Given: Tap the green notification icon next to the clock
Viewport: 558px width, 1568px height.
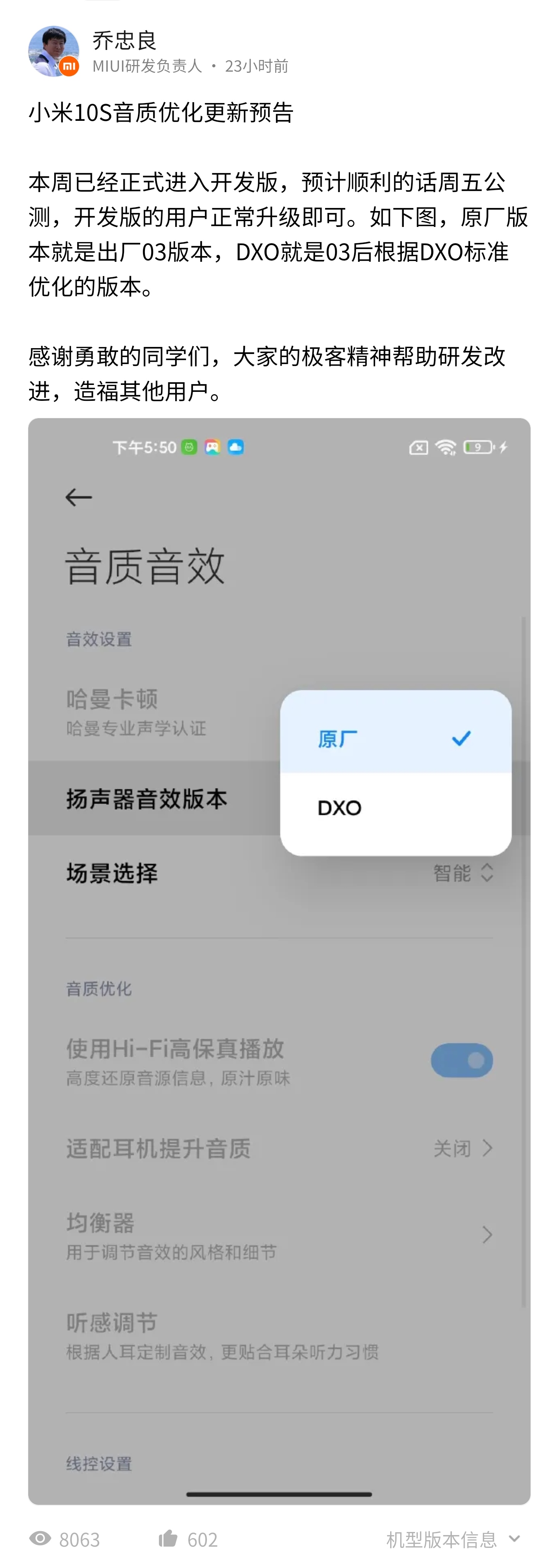Looking at the screenshot, I should 190,446.
